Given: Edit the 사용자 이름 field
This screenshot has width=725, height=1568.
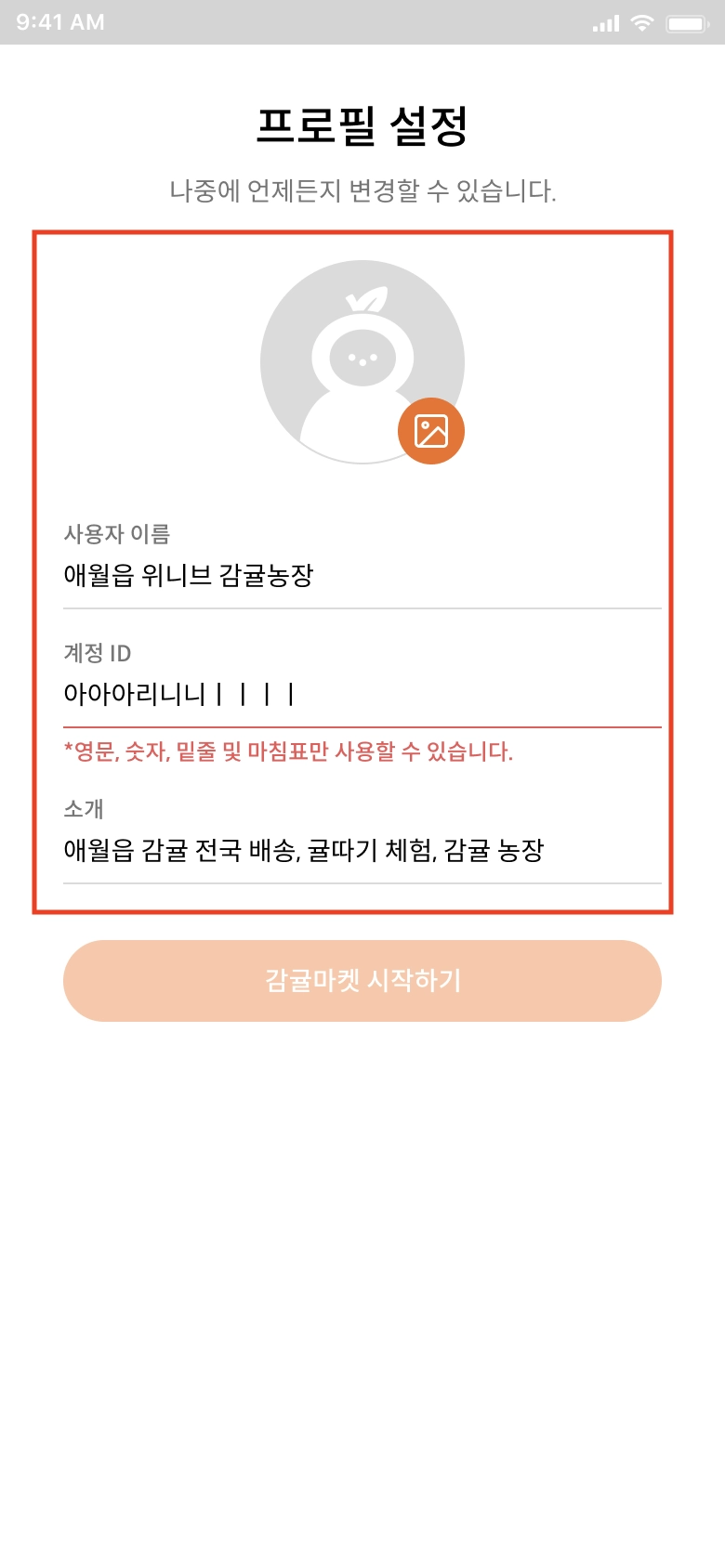Looking at the screenshot, I should point(362,576).
